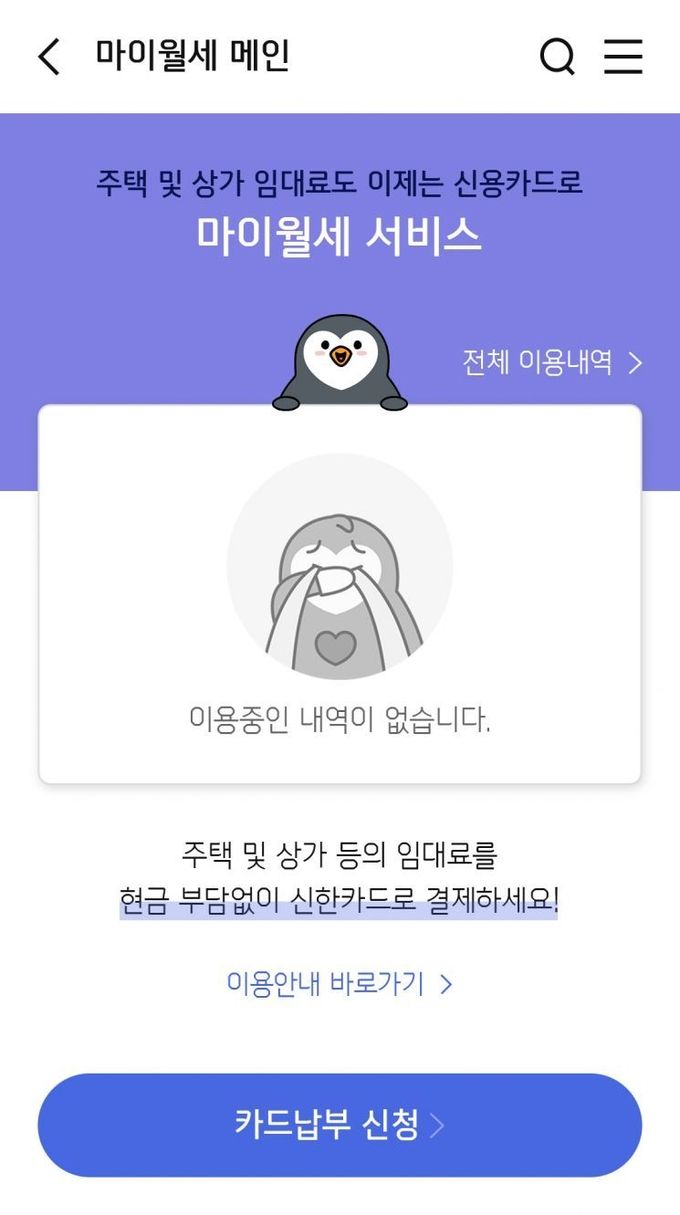This screenshot has width=680, height=1215.
Task: Open the hamburger menu
Action: click(x=623, y=57)
